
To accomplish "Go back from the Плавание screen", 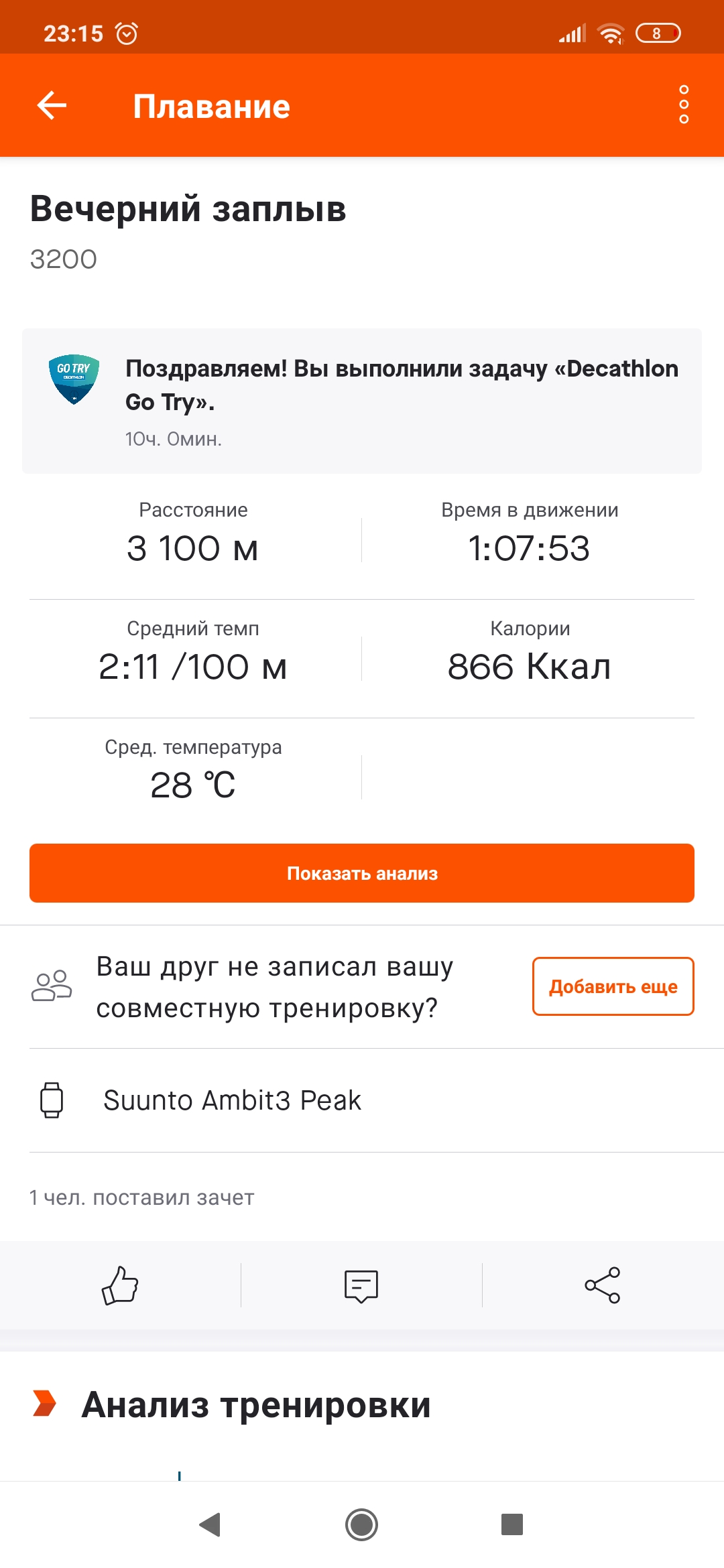I will click(52, 105).
